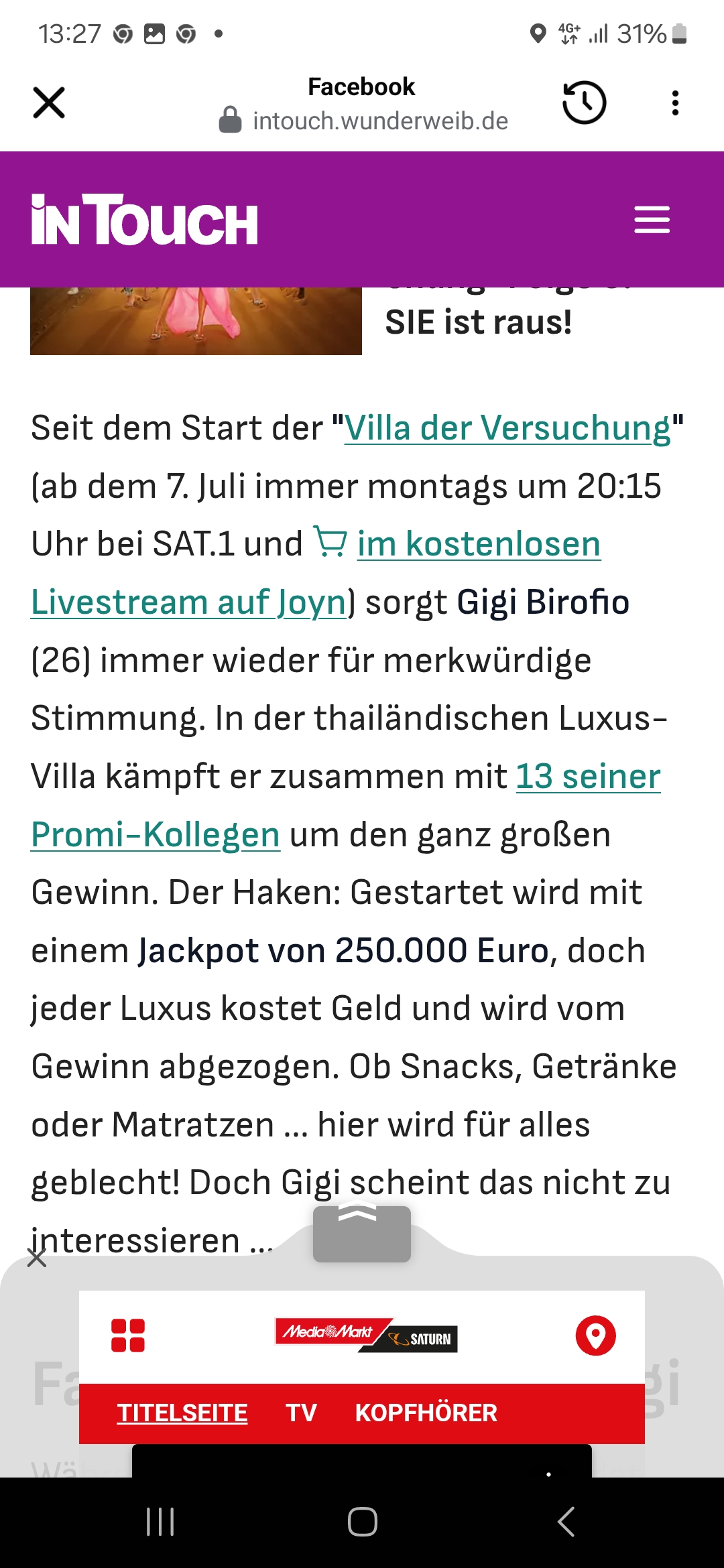724x1568 pixels.
Task: Open the history clock icon
Action: tap(584, 103)
